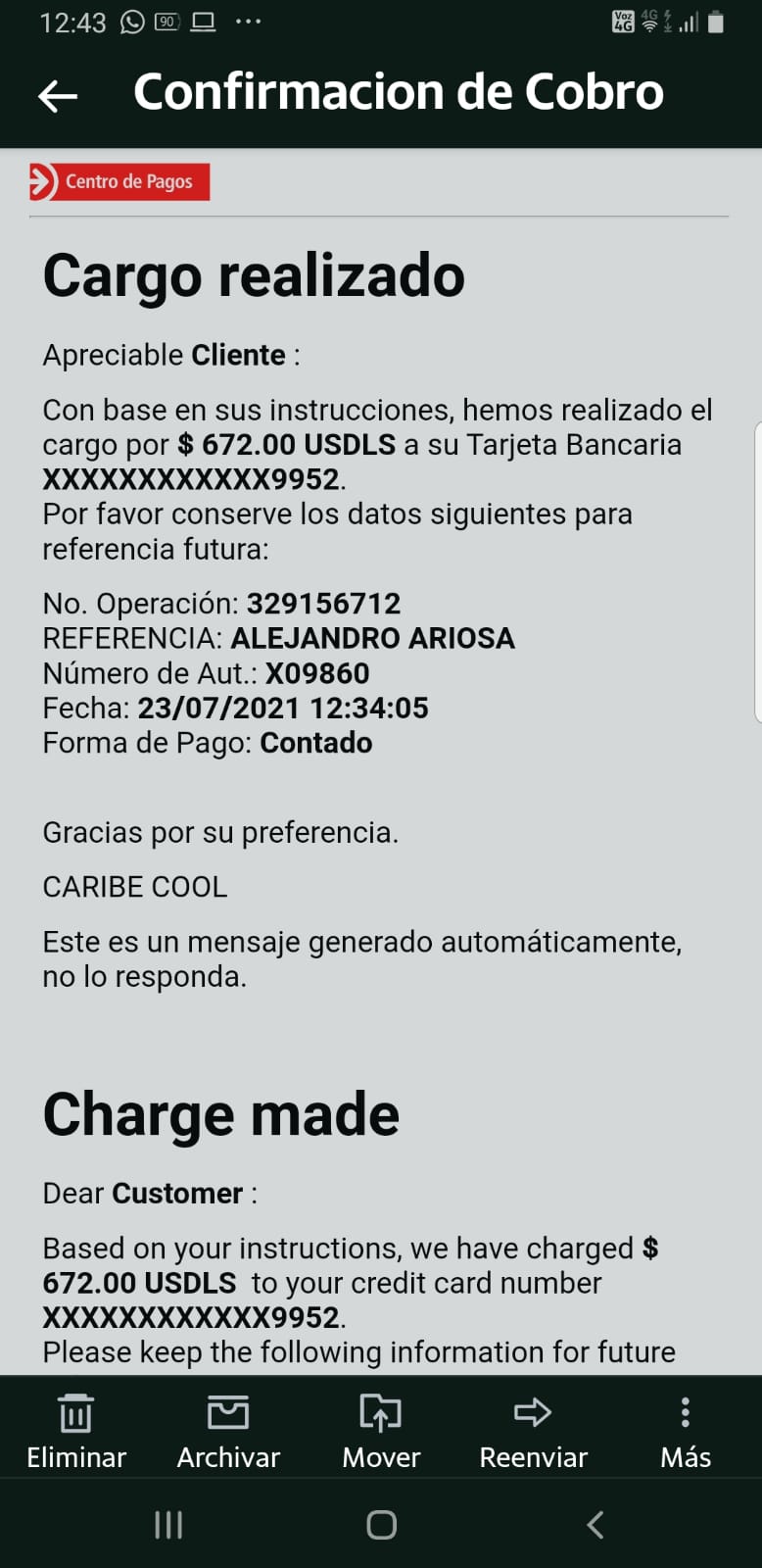Open the recent apps button
Image resolution: width=762 pixels, height=1568 pixels.
click(168, 1525)
